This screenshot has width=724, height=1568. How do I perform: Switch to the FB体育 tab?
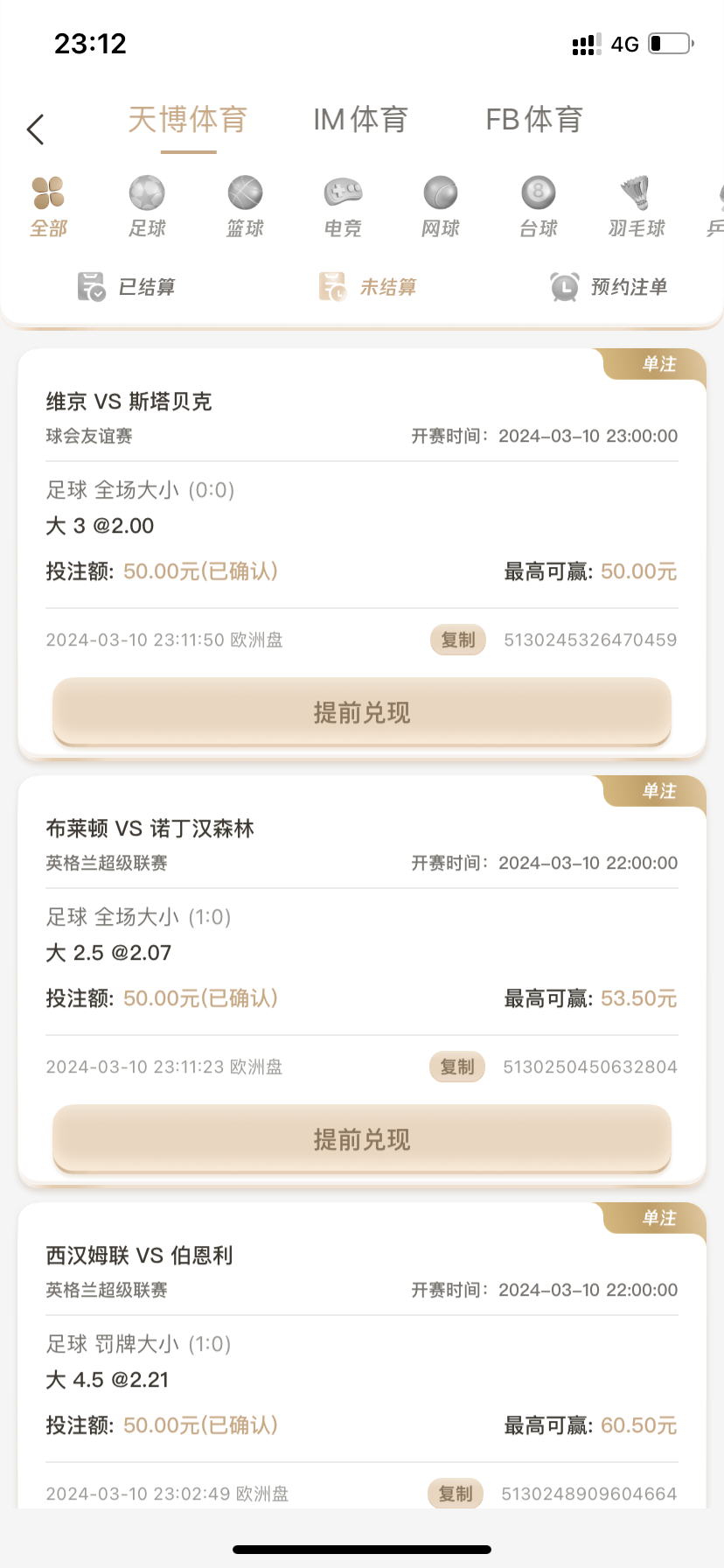pyautogui.click(x=534, y=120)
